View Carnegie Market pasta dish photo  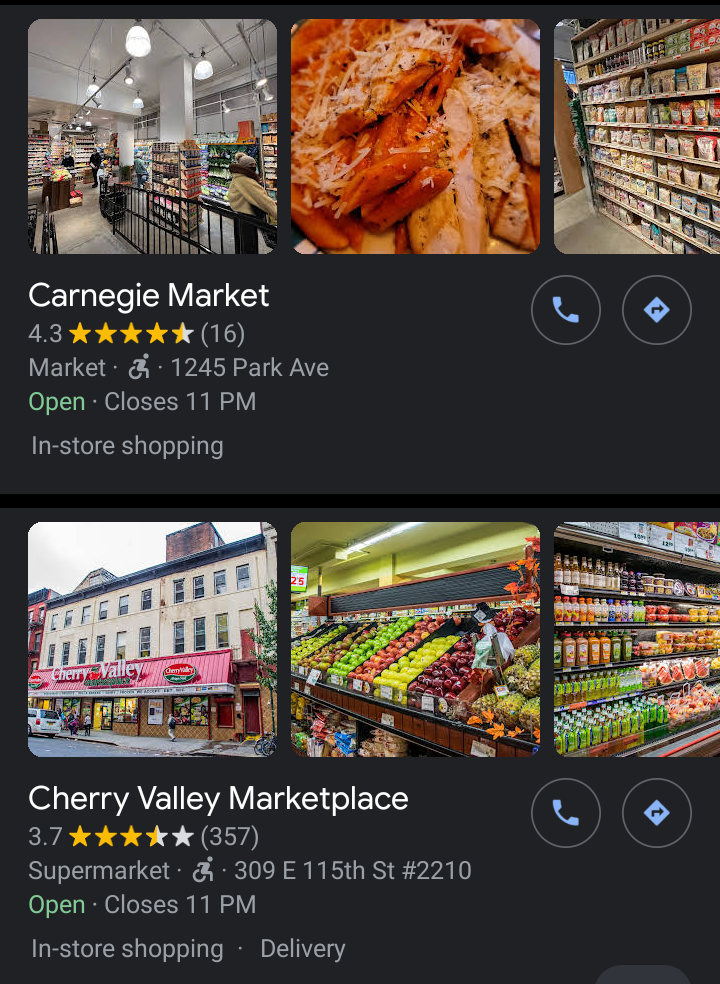pyautogui.click(x=415, y=137)
